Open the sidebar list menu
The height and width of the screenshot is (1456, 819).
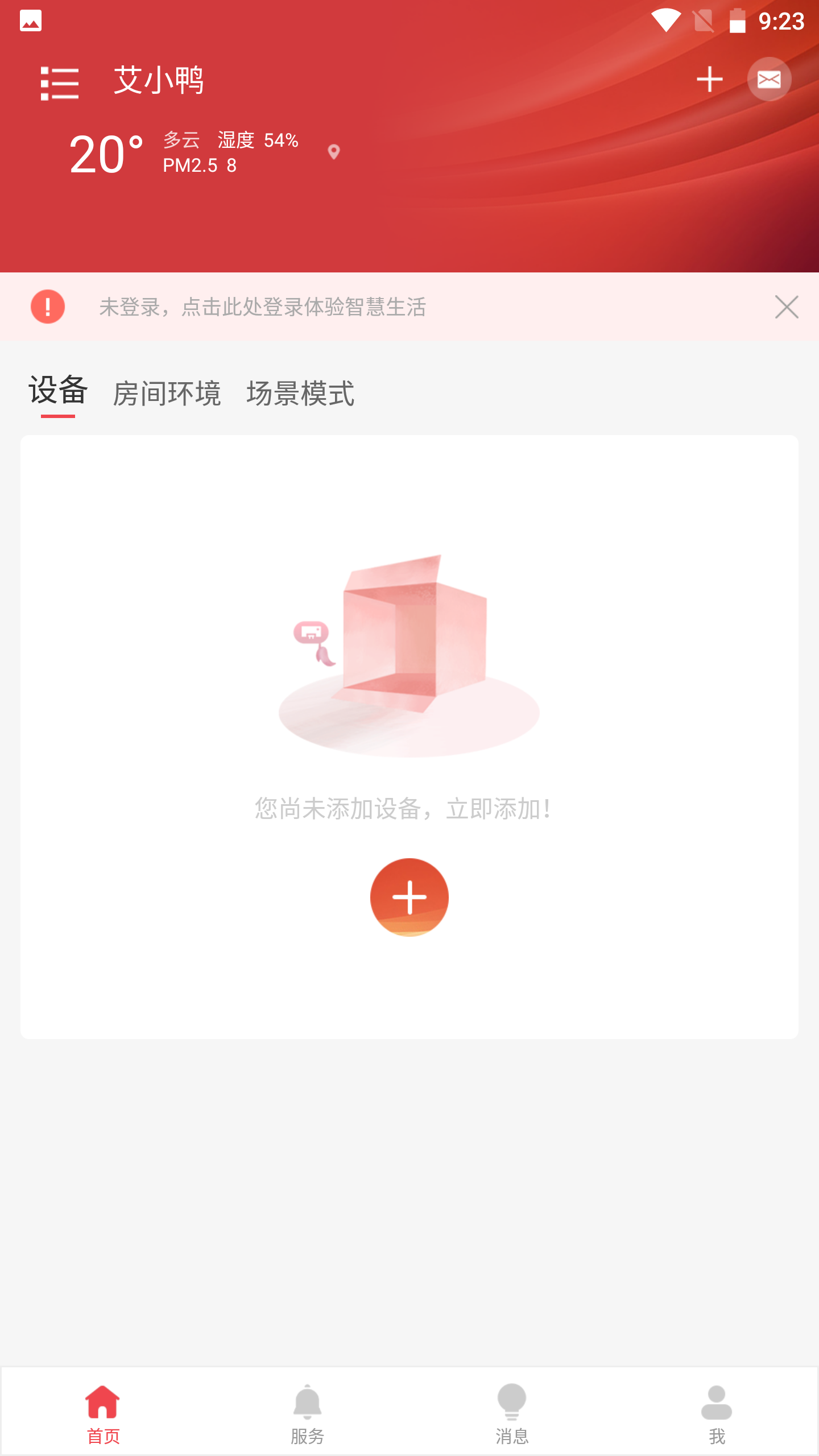[x=59, y=84]
